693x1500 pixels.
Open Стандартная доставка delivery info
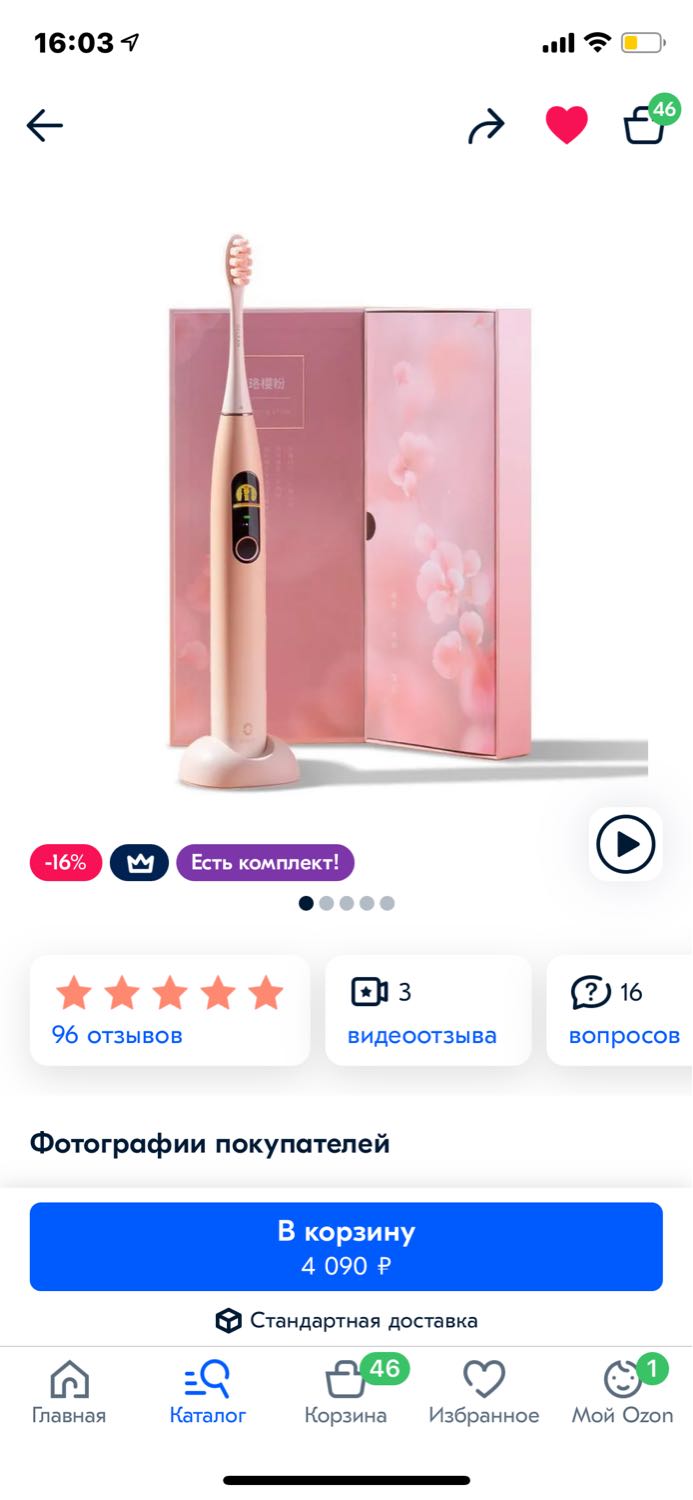click(346, 1321)
